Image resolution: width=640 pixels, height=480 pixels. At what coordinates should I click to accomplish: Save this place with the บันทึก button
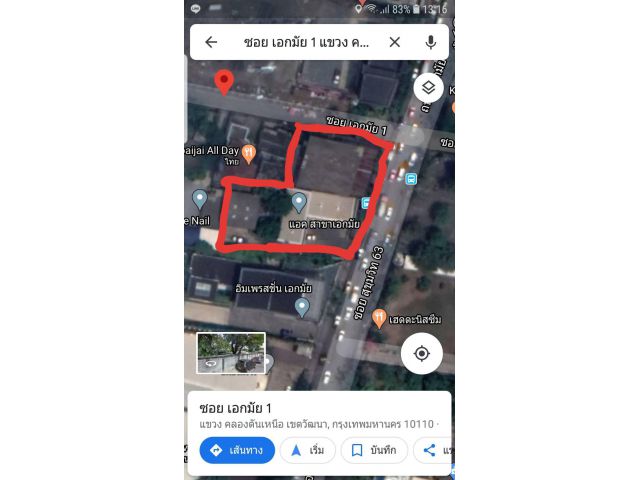click(374, 450)
